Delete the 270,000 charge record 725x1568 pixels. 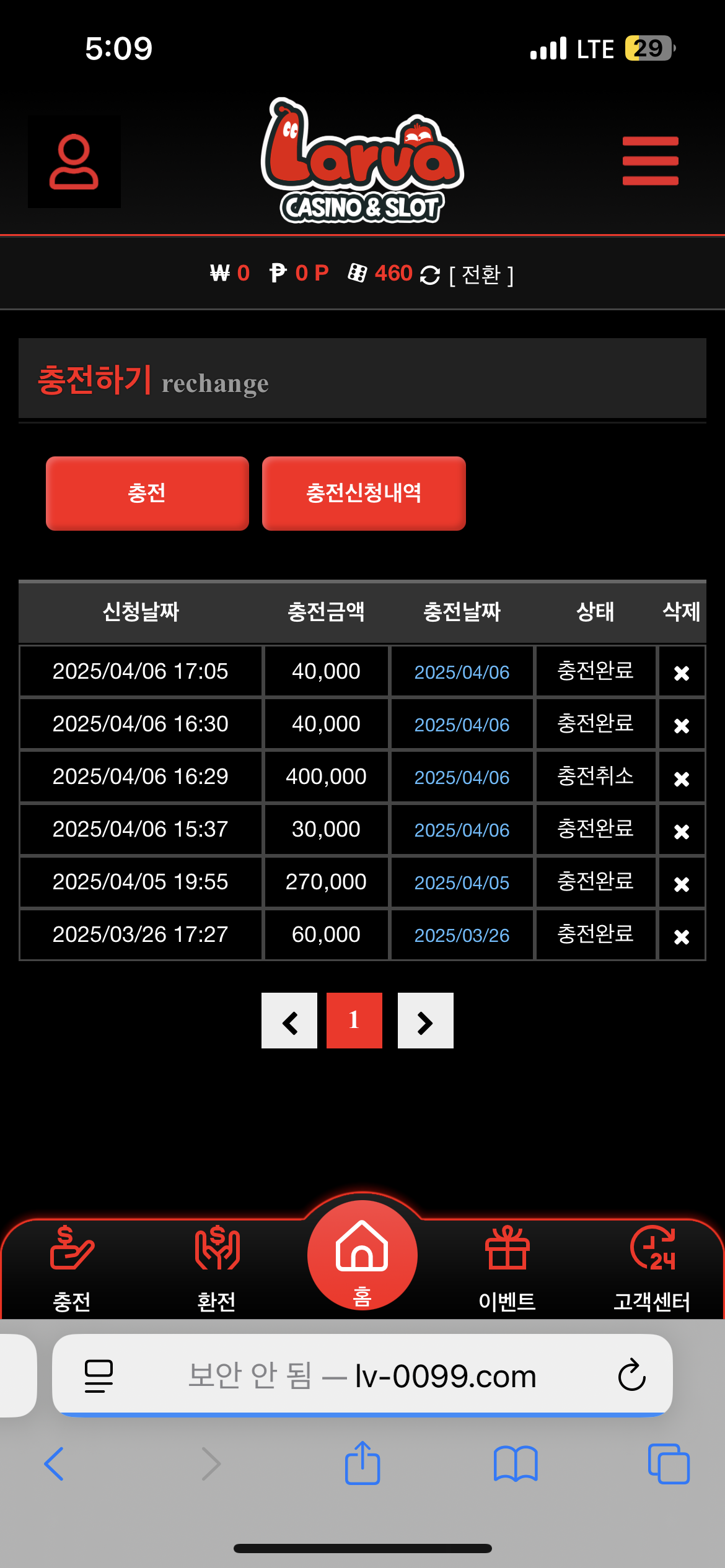click(x=682, y=884)
